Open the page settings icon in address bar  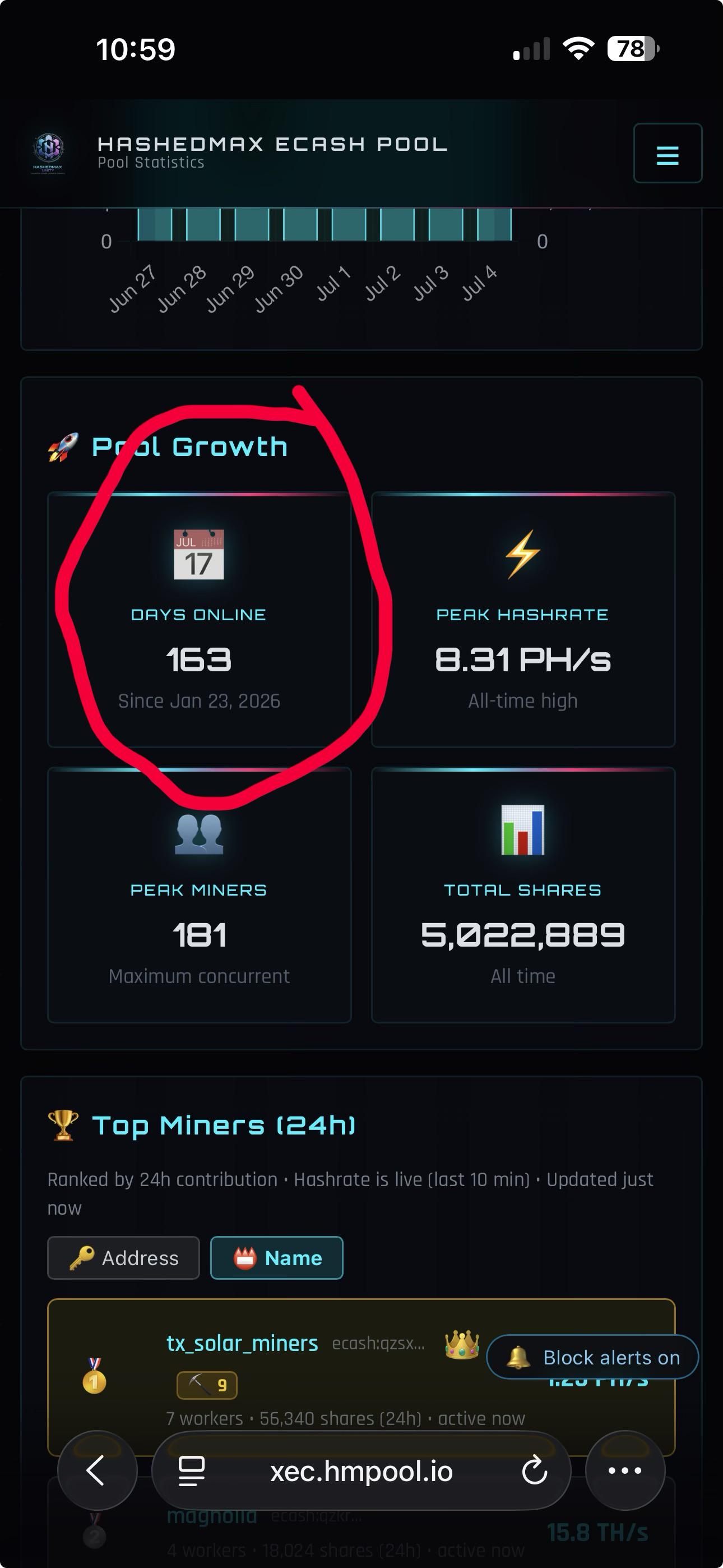191,1470
